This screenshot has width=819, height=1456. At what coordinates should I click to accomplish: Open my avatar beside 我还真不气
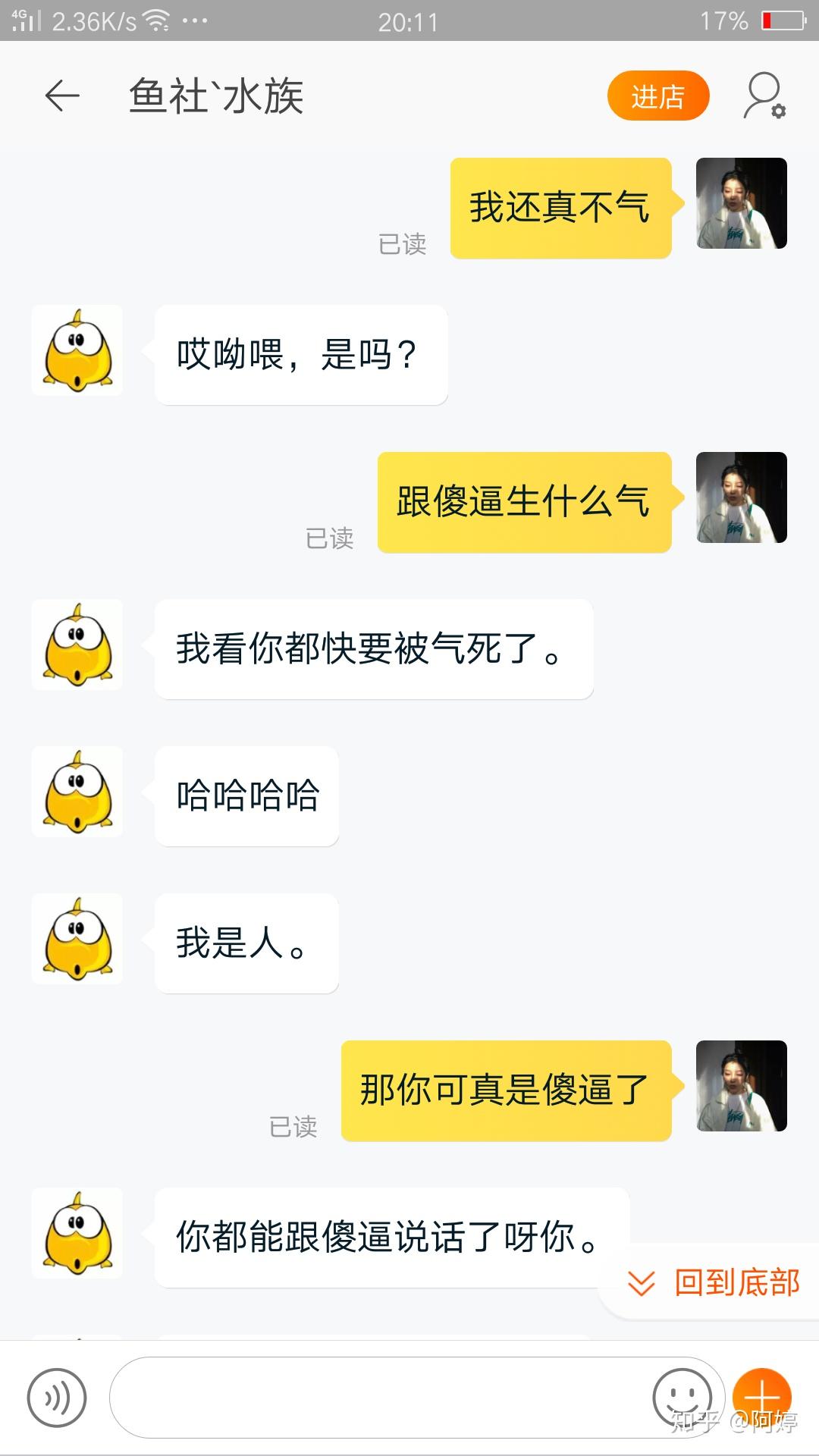click(x=741, y=203)
